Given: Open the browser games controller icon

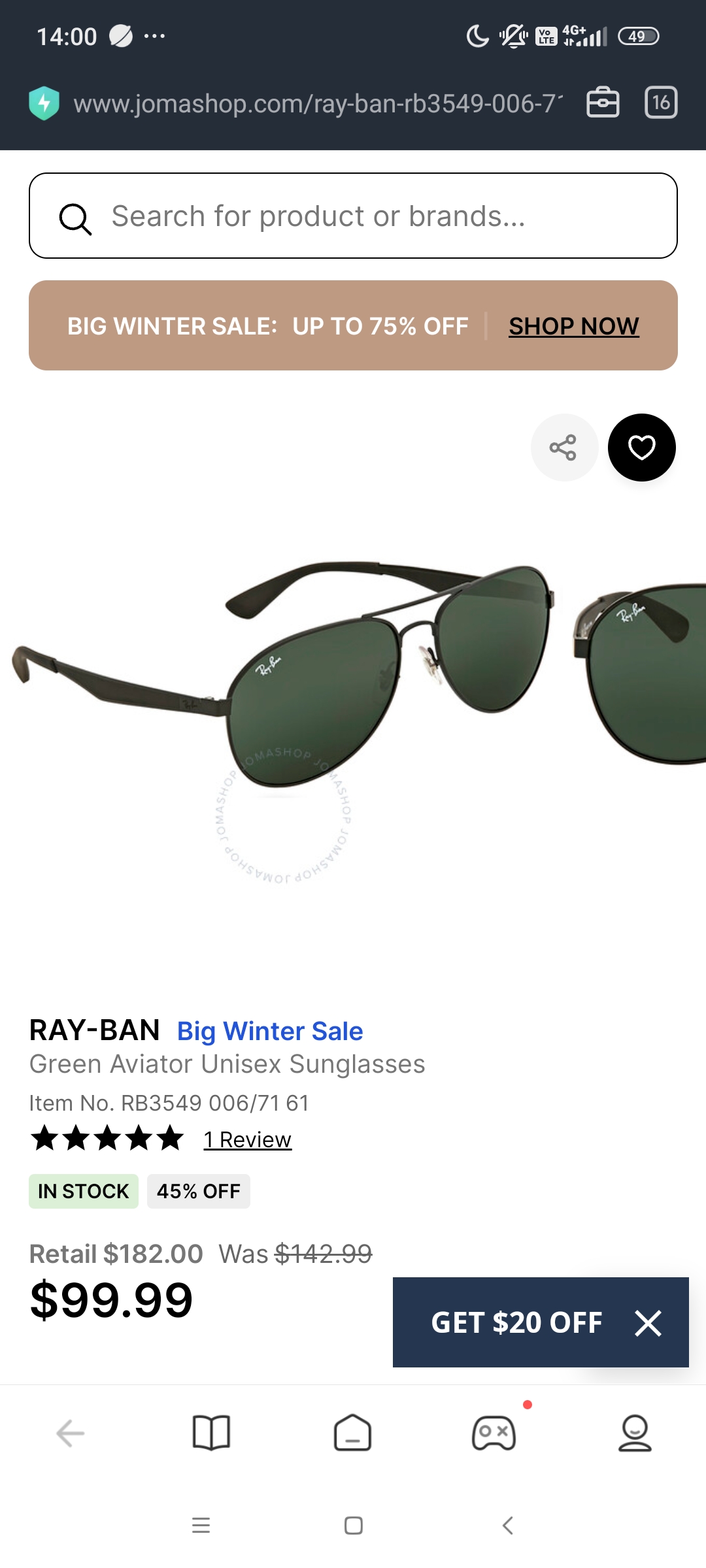Looking at the screenshot, I should [494, 1433].
